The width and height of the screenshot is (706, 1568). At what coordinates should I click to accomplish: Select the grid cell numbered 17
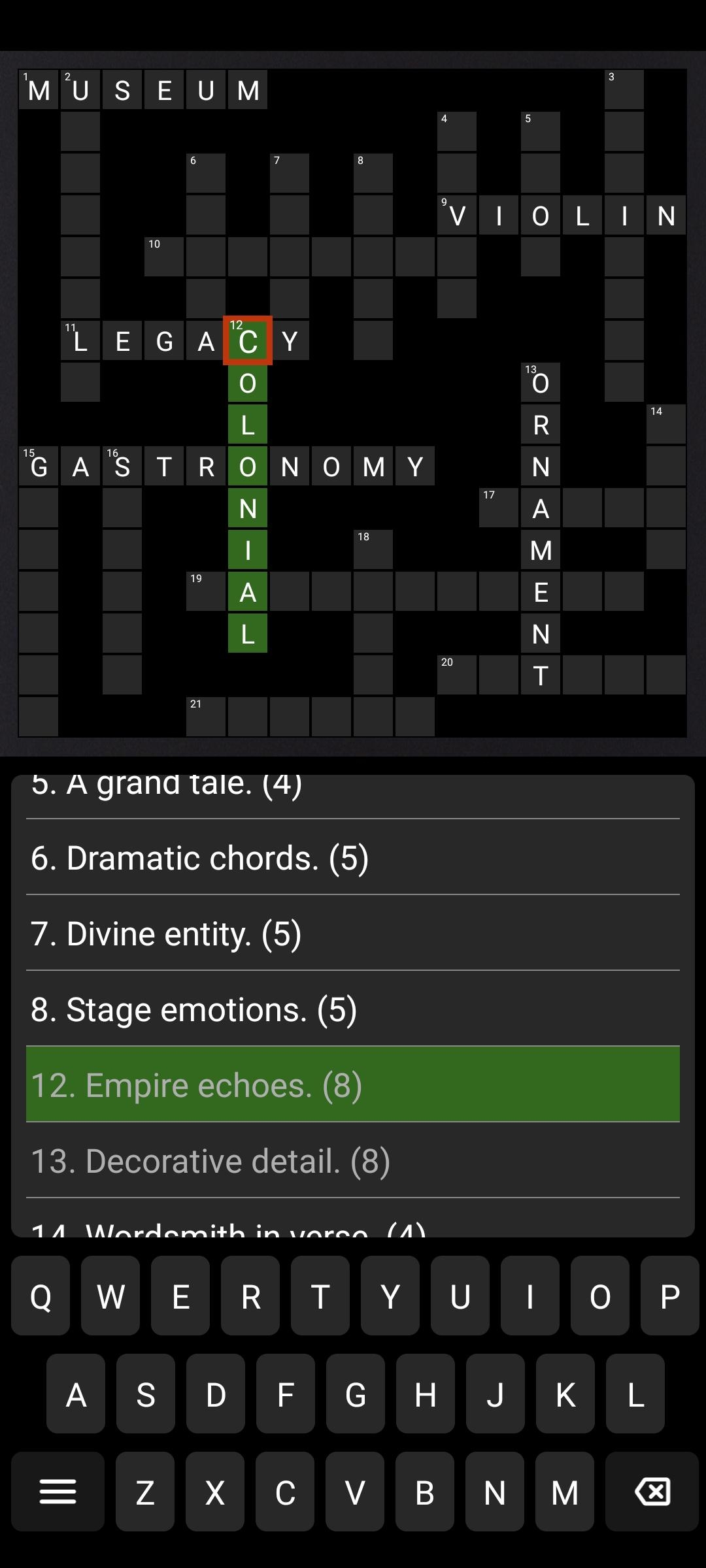click(x=499, y=508)
